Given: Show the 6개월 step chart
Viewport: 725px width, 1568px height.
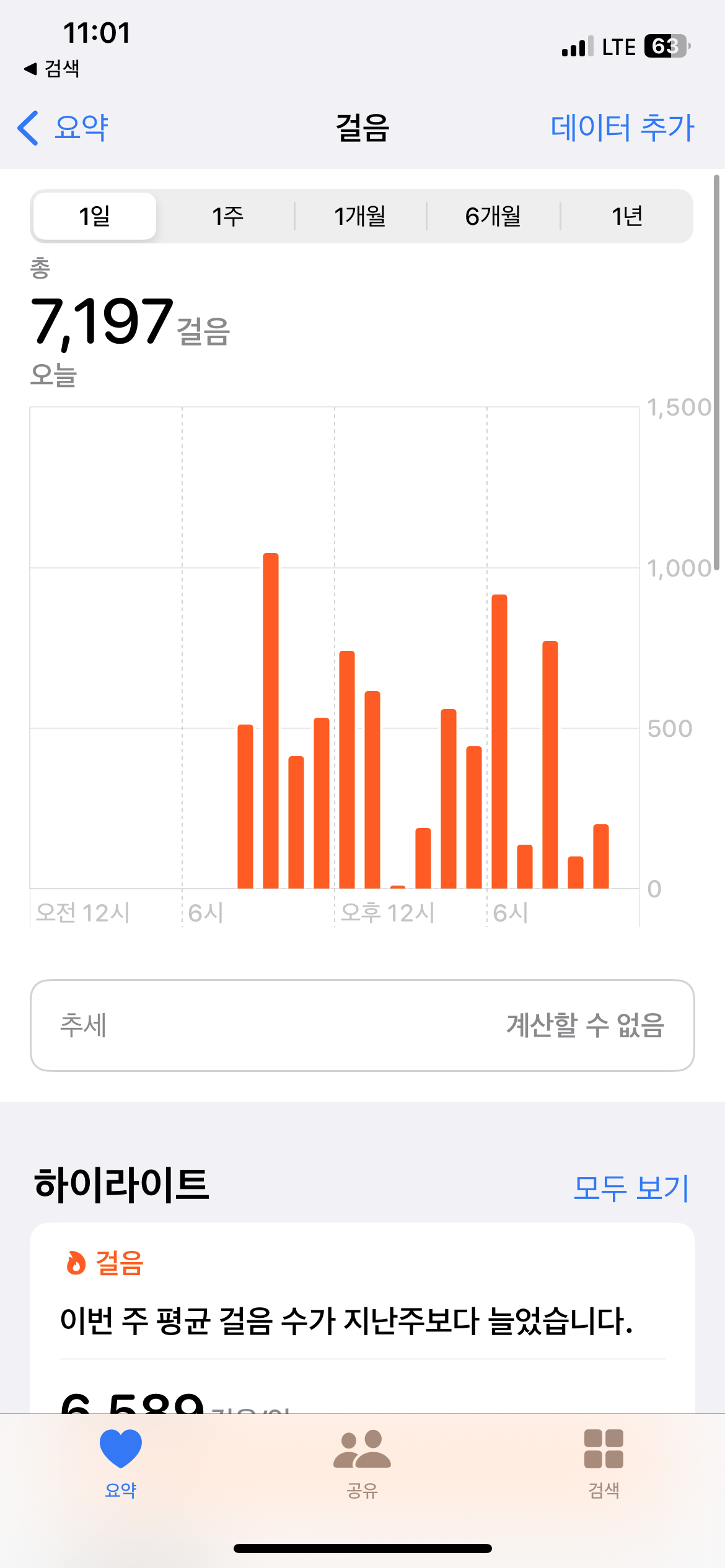Looking at the screenshot, I should pyautogui.click(x=493, y=216).
